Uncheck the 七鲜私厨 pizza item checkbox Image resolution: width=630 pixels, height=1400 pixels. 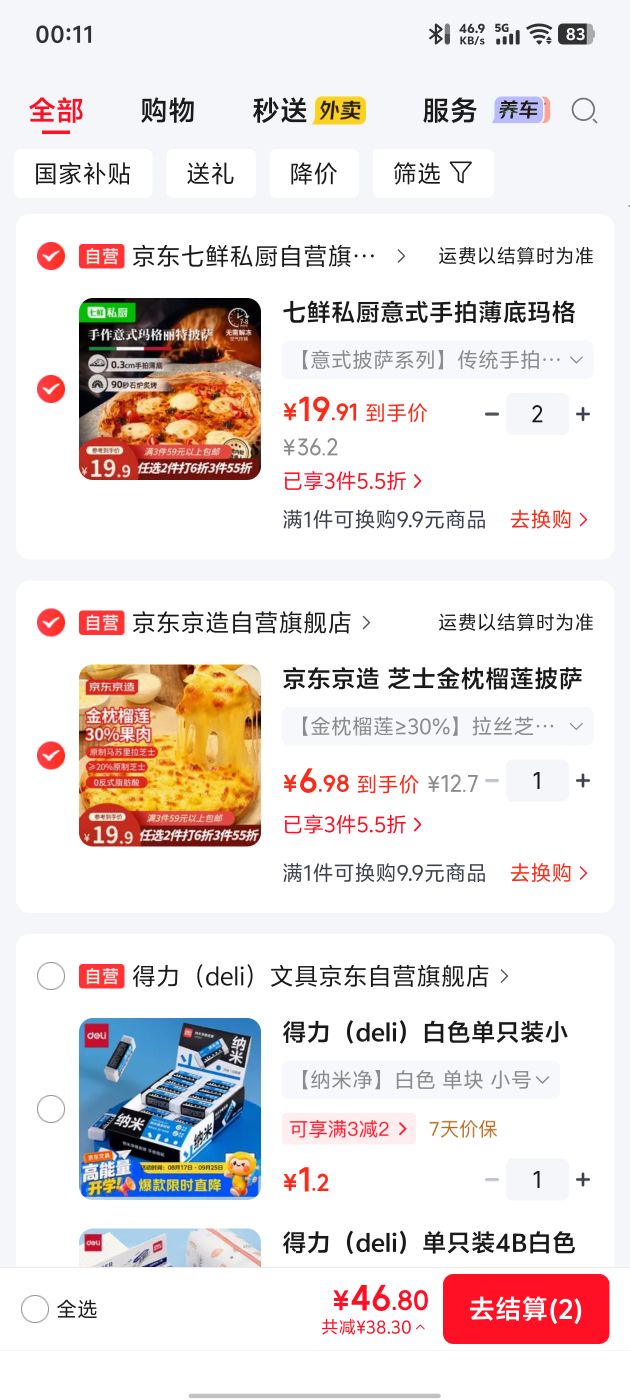[51, 389]
